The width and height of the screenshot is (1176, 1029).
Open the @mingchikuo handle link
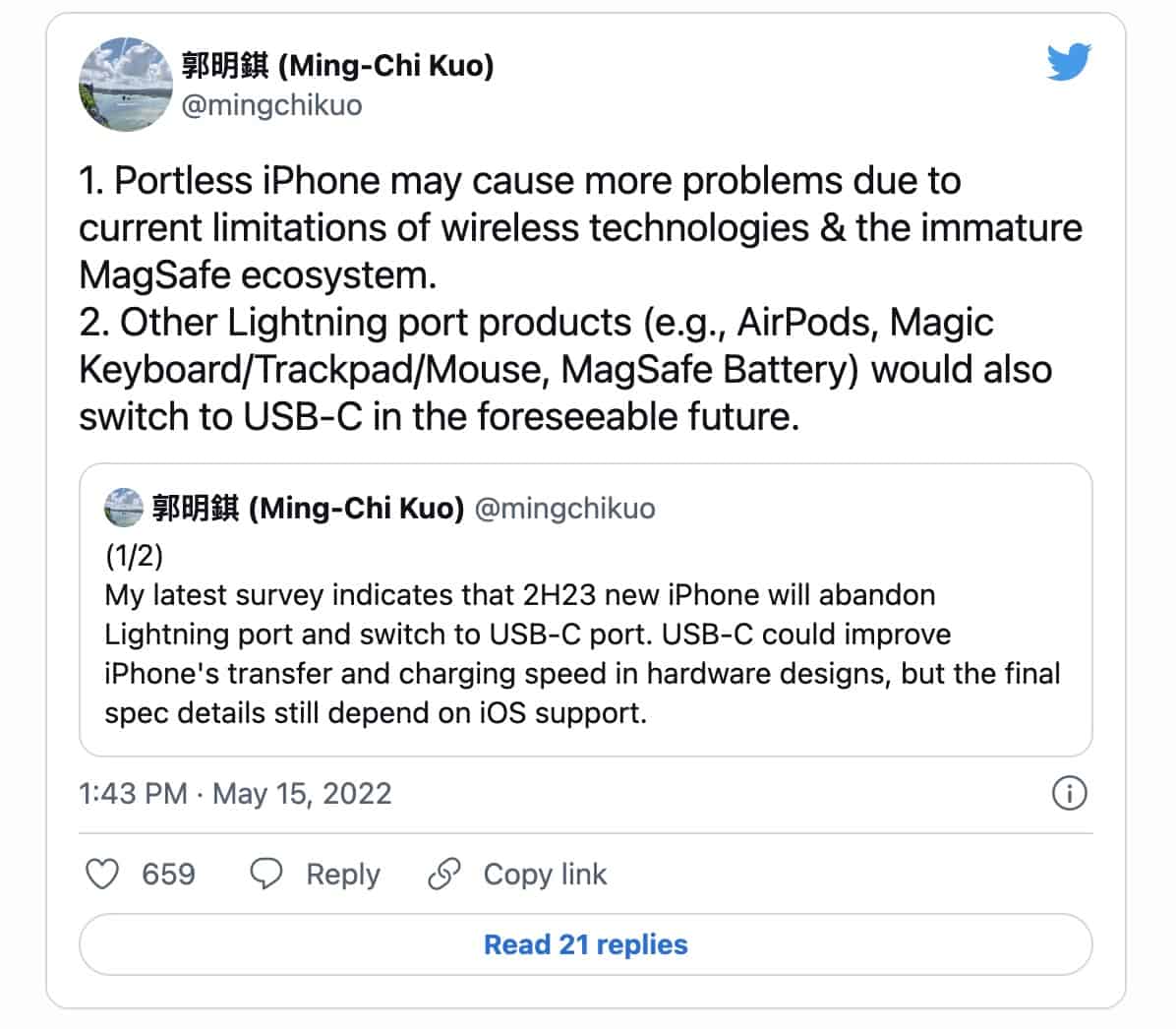click(x=271, y=105)
